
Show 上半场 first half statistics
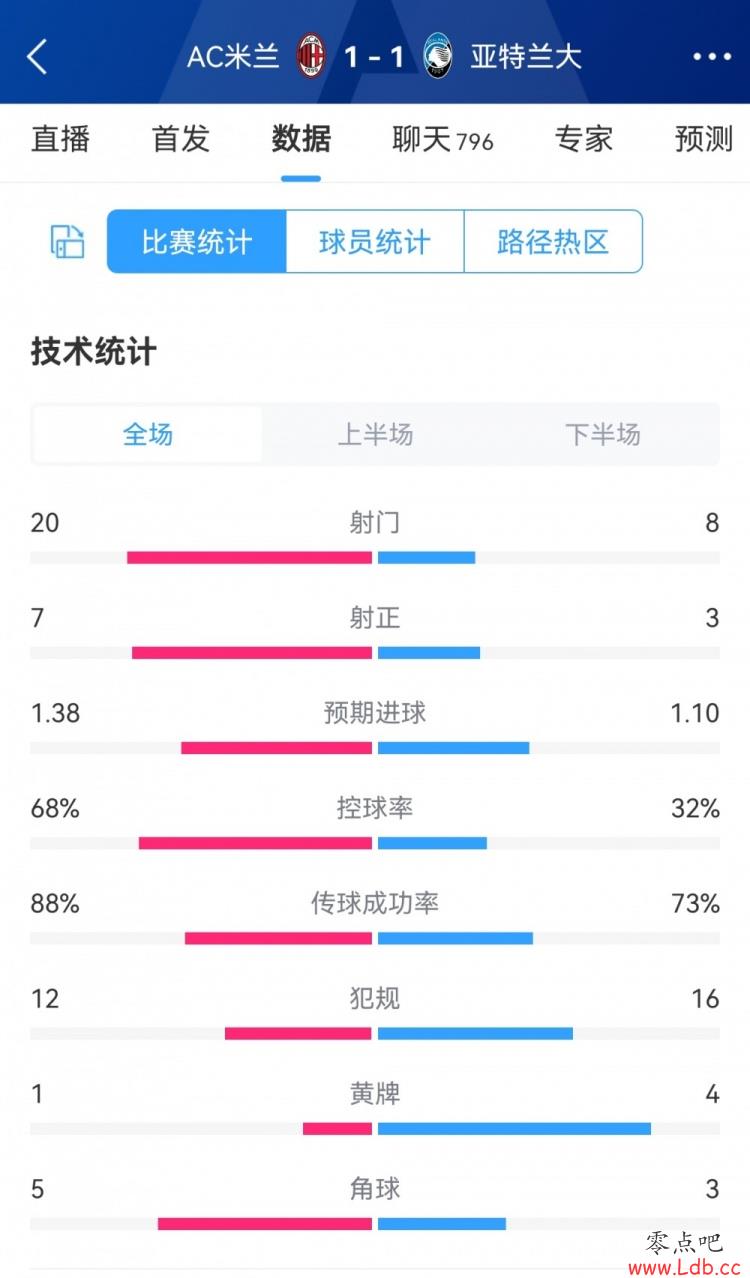click(x=375, y=434)
